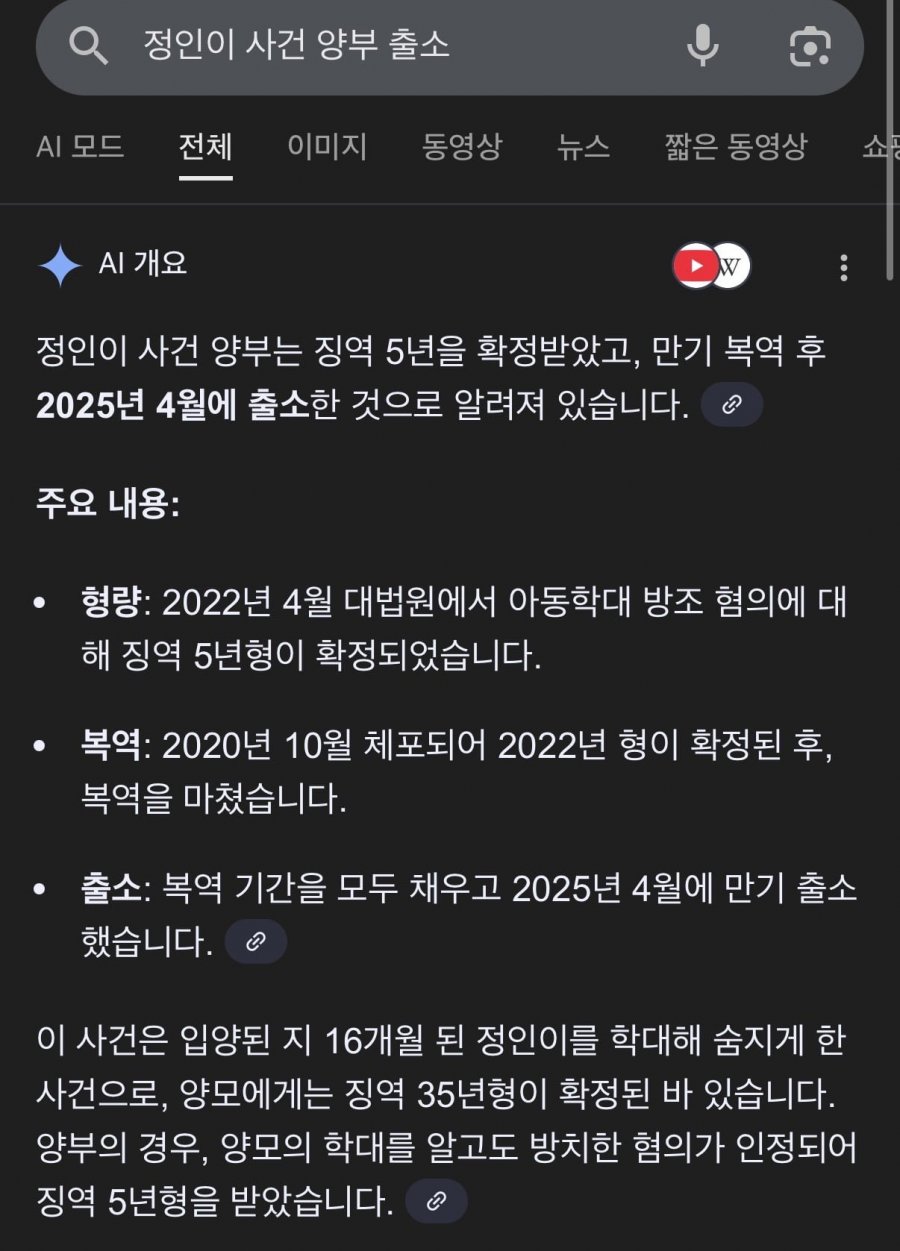900x1251 pixels.
Task: Open the AI 개요 overflow menu
Action: (844, 267)
